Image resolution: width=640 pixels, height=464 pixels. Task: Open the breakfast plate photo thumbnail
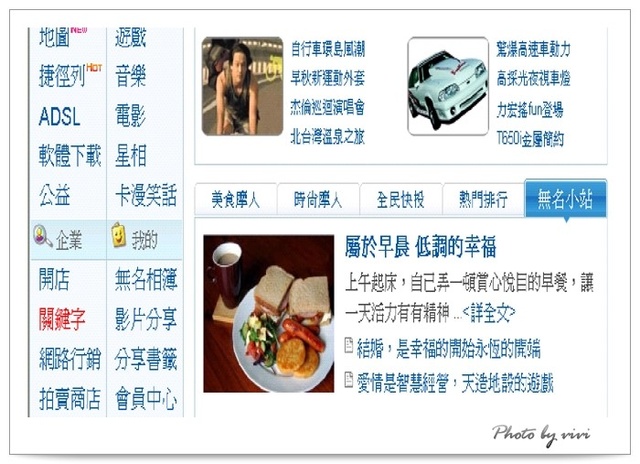[x=269, y=314]
